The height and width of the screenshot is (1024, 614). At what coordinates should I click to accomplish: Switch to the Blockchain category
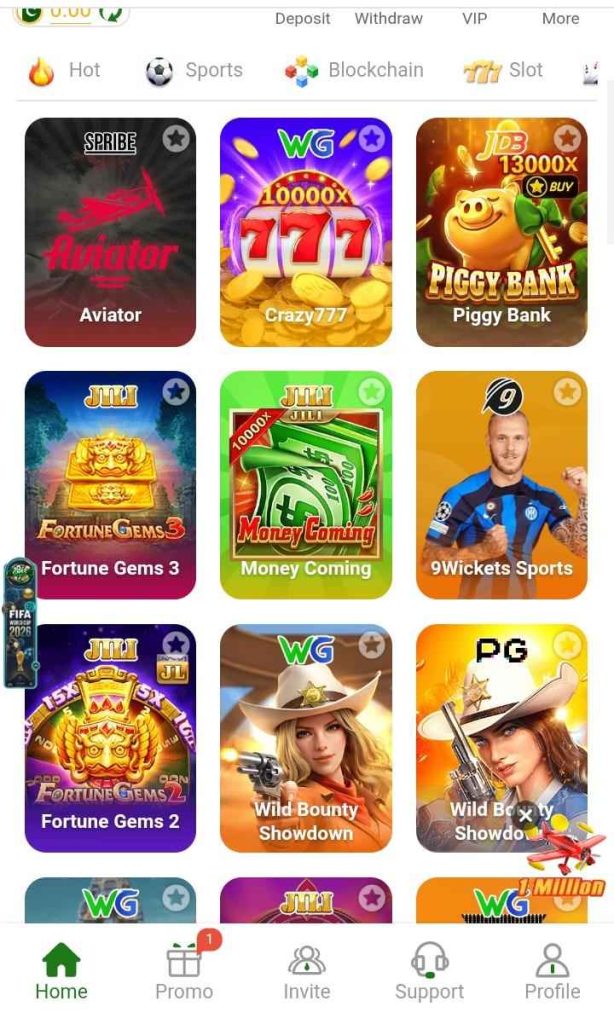pos(354,71)
